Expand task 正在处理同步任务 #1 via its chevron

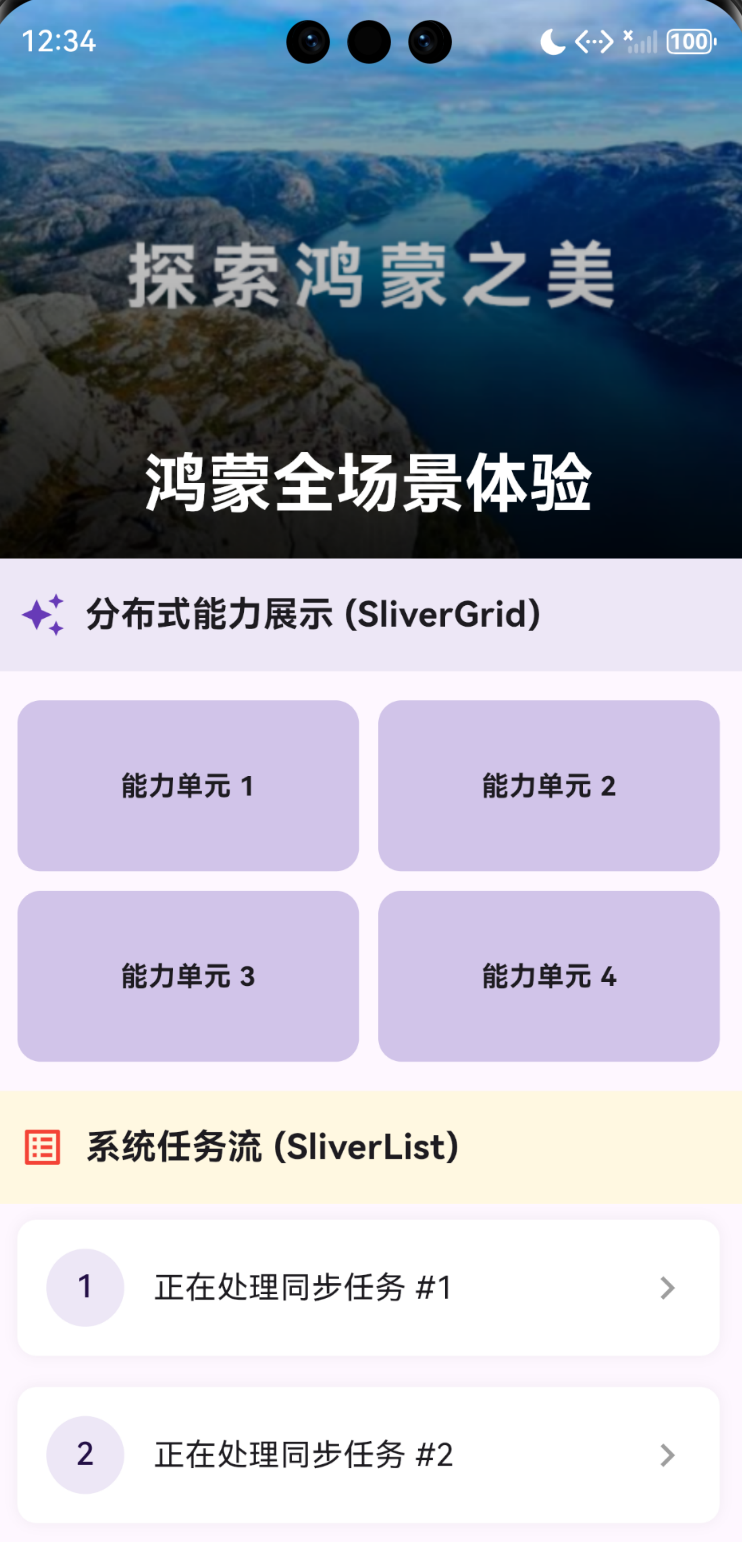pyautogui.click(x=667, y=1287)
